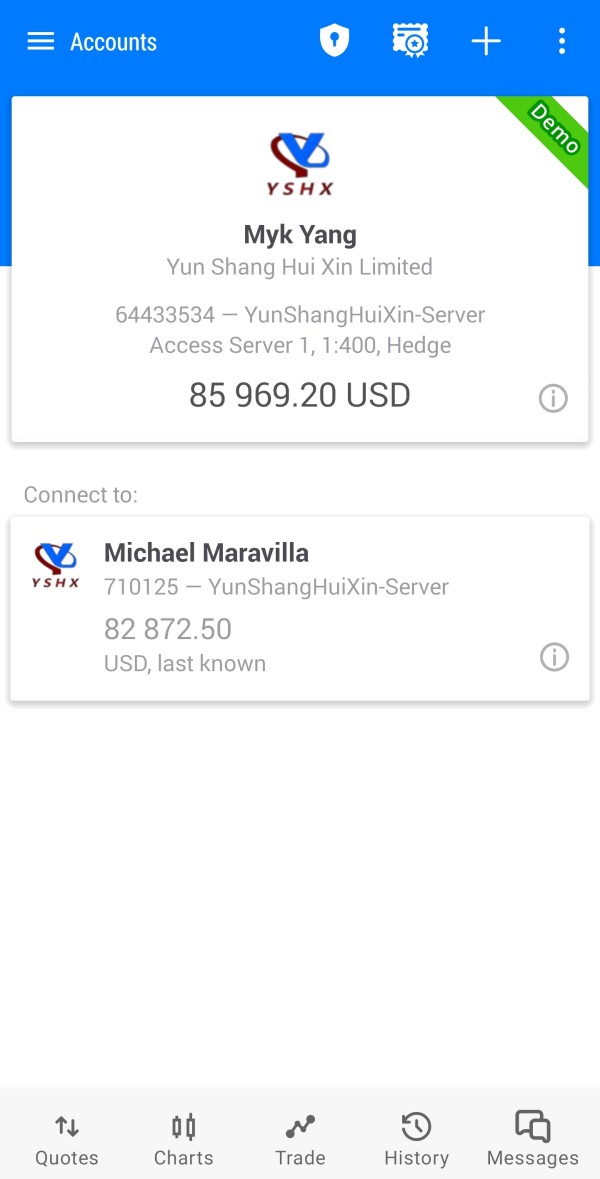View info for Myk Yang account
Screen dimensions: 600x1179
point(553,398)
